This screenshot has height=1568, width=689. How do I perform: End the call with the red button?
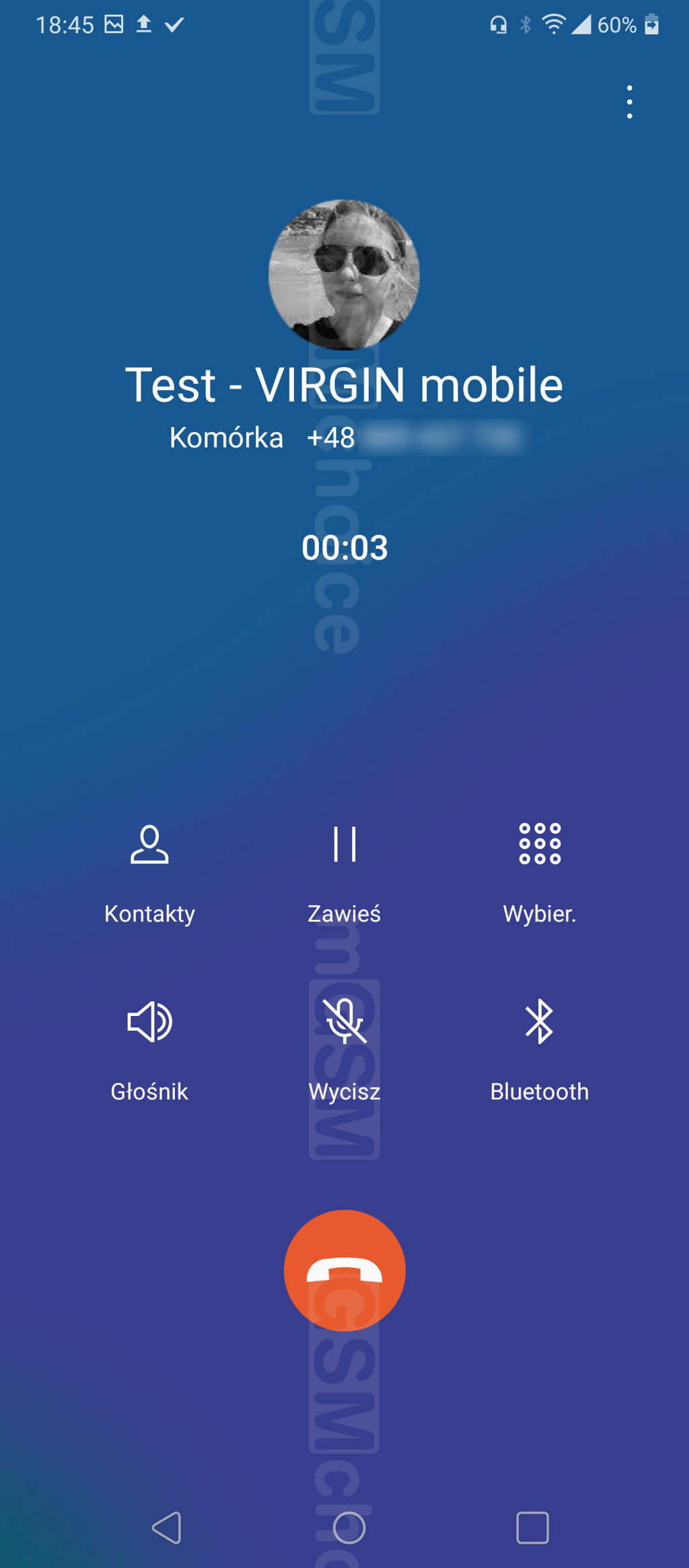point(344,1270)
